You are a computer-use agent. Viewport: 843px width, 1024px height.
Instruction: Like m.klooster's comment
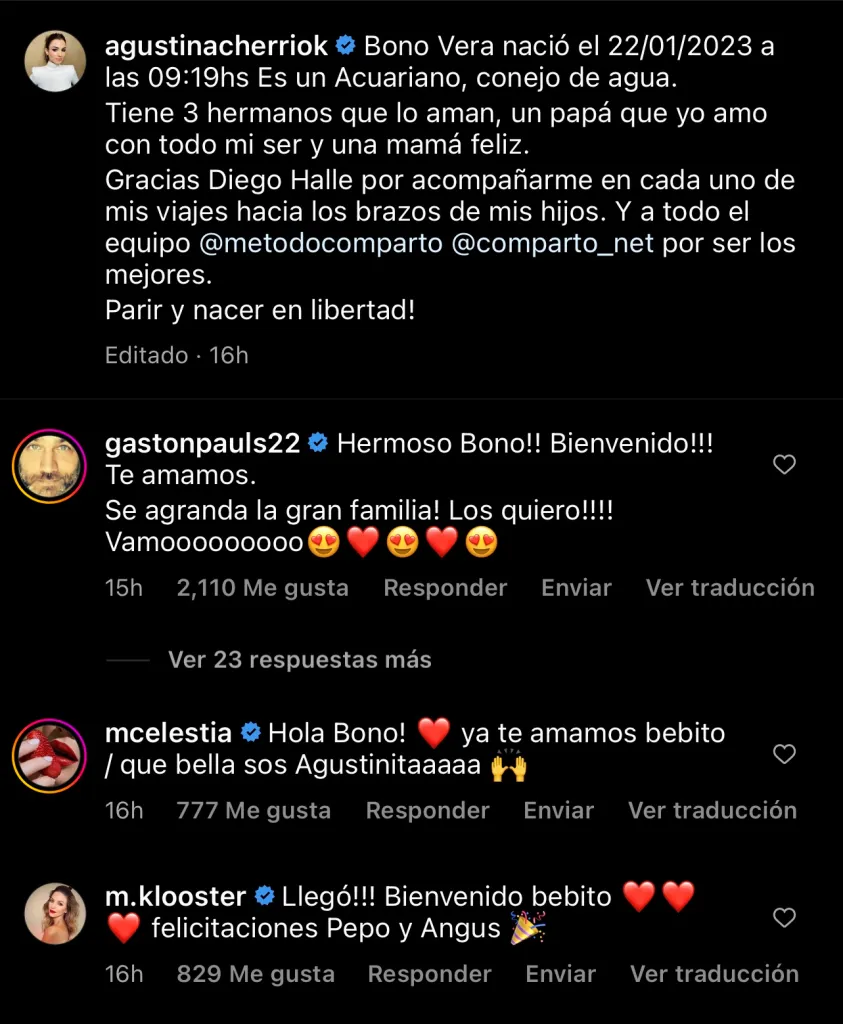click(x=785, y=917)
